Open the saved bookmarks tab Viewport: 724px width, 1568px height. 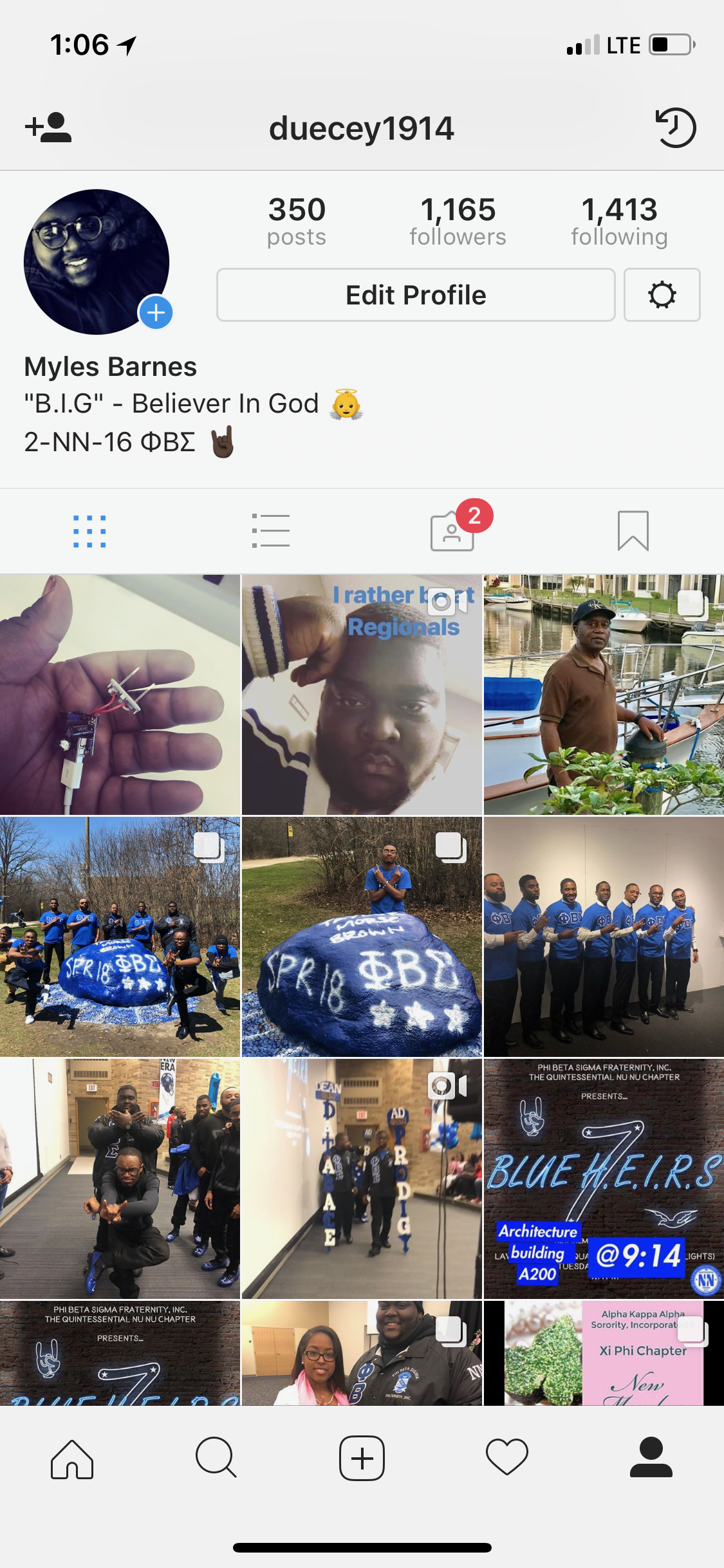tap(633, 531)
